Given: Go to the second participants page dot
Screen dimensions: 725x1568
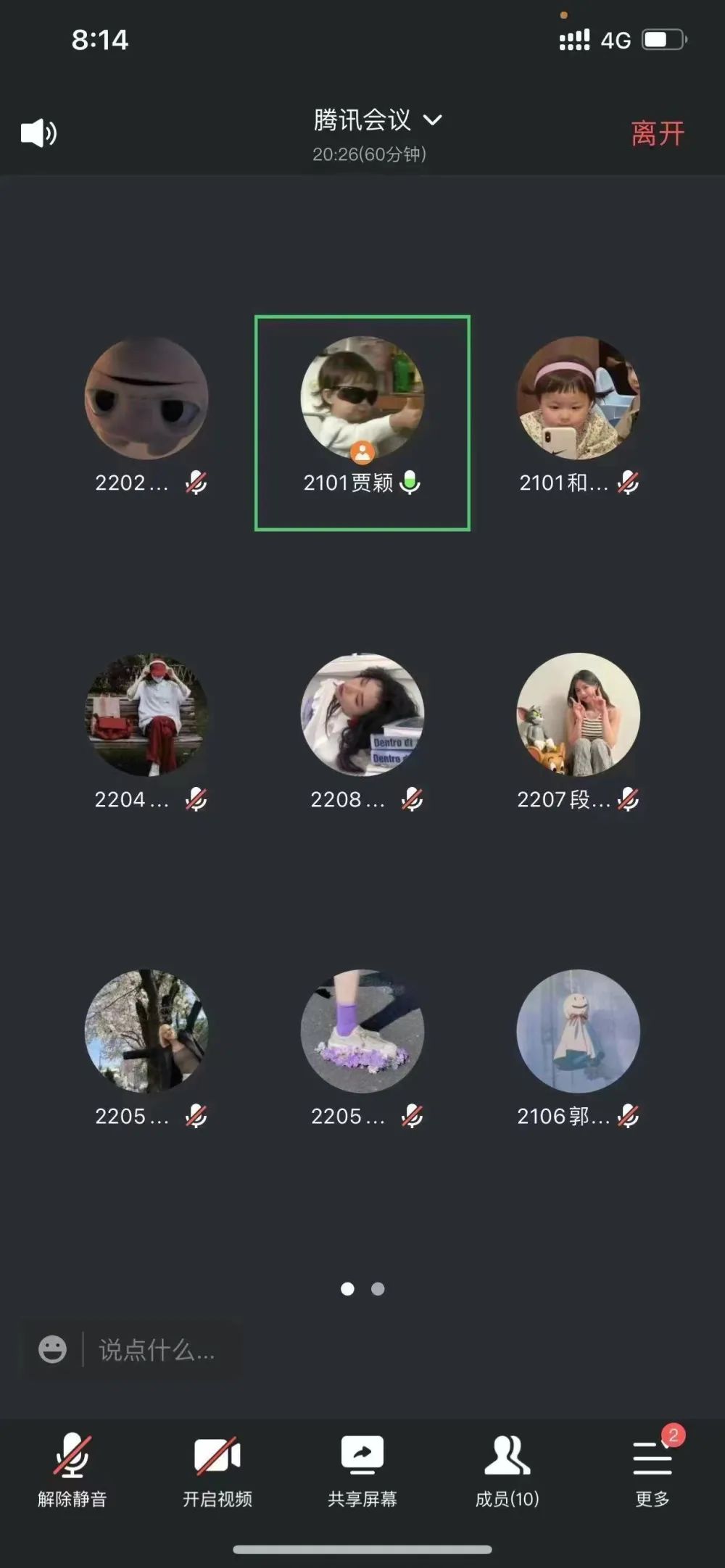Looking at the screenshot, I should pyautogui.click(x=378, y=1288).
